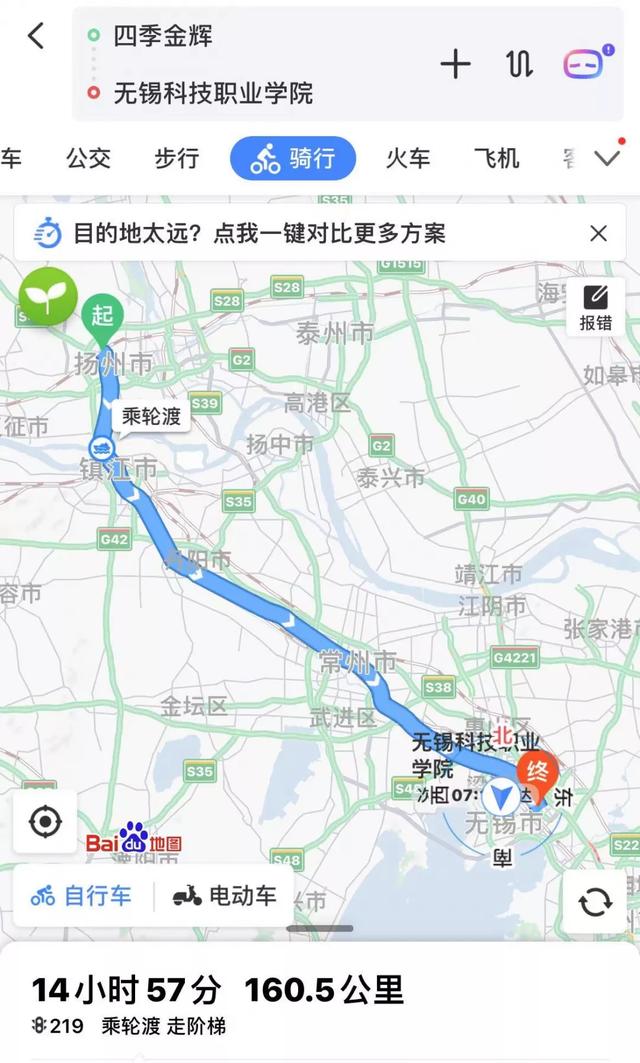The width and height of the screenshot is (640, 1063).
Task: Edit the destination 无锡科技职业学院
Action: (213, 93)
